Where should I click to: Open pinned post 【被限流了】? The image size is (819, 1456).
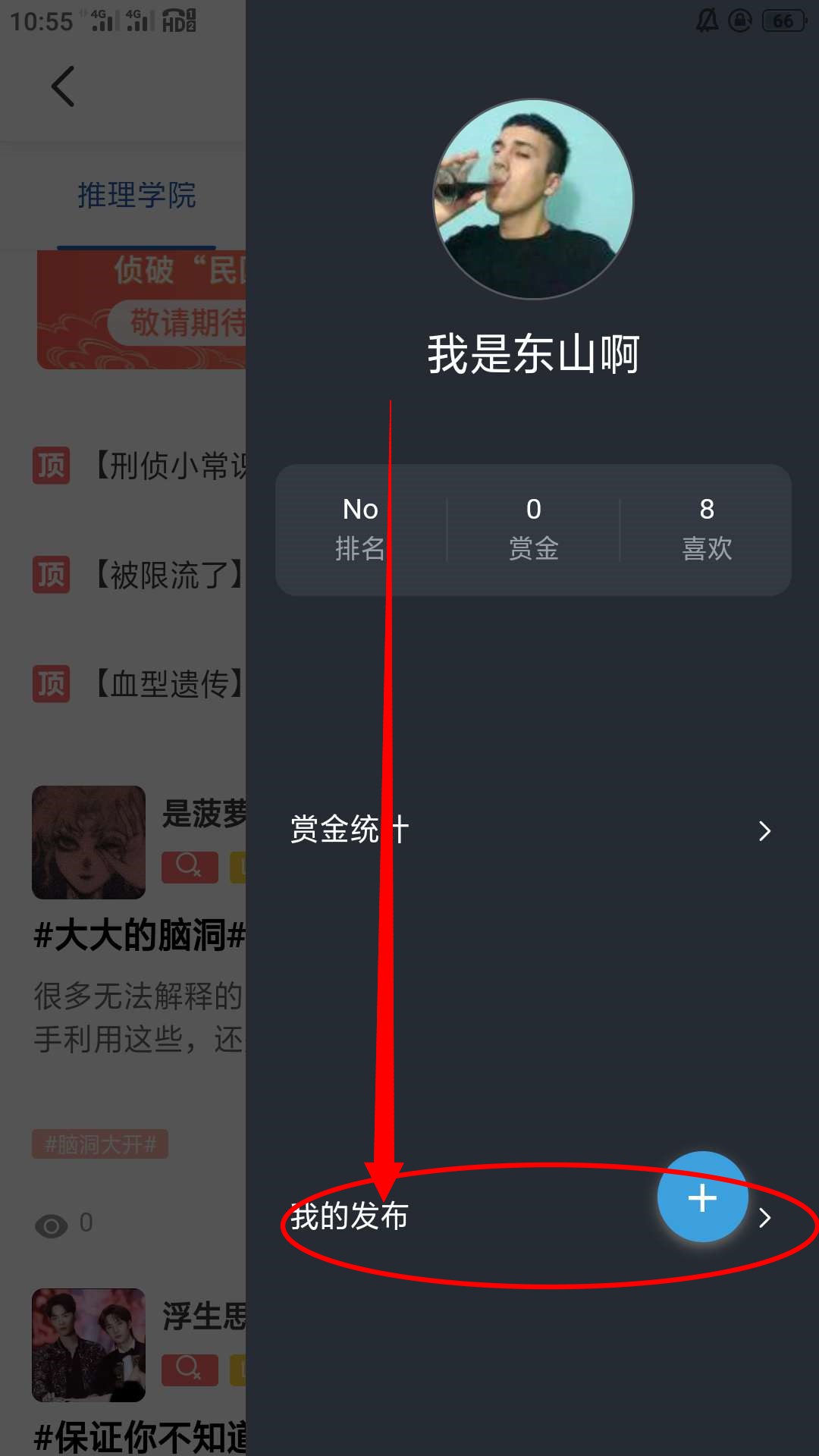167,575
